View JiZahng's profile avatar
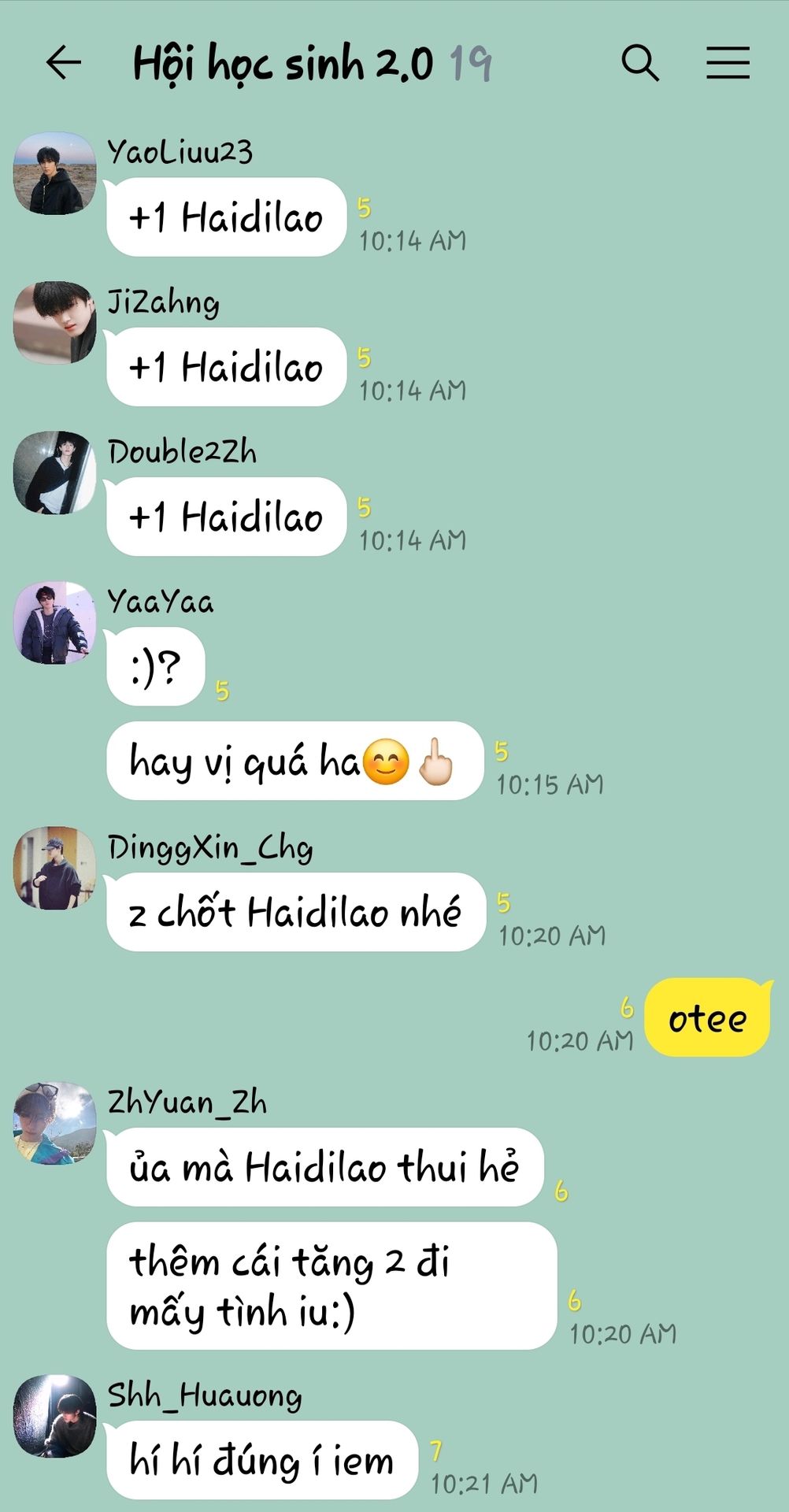 coord(54,323)
